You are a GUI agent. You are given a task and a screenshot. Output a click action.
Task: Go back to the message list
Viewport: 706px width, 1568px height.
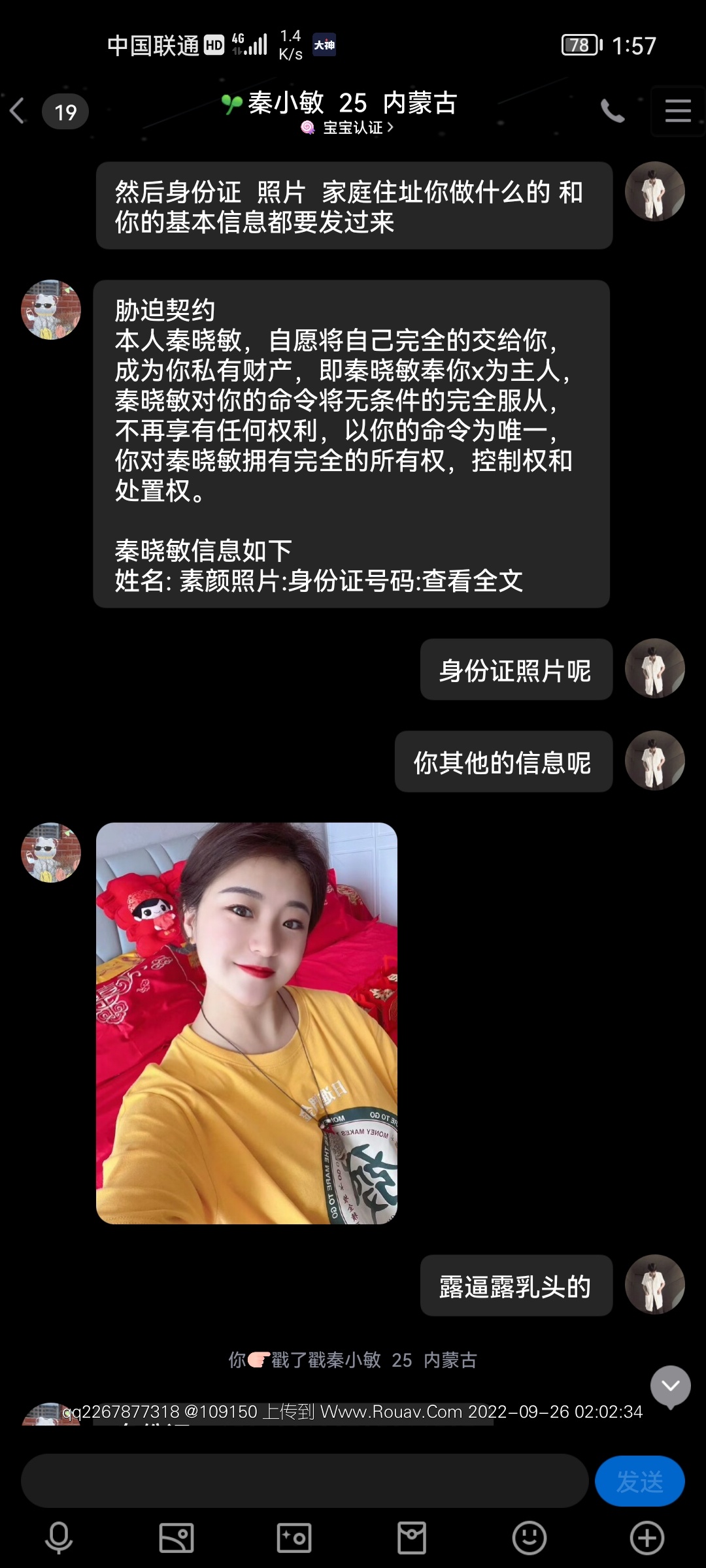coord(18,111)
